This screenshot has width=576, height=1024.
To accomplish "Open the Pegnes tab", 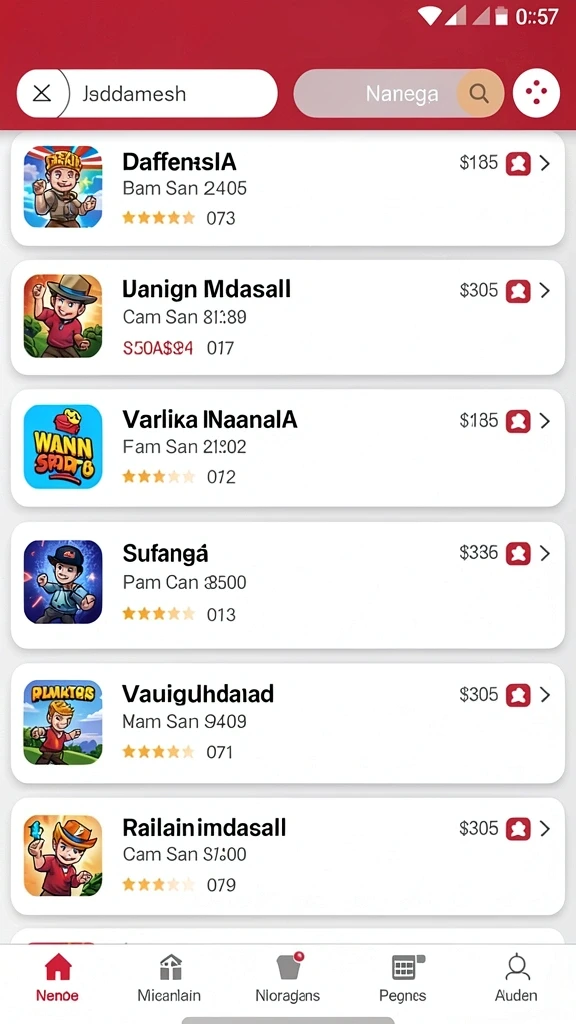I will pyautogui.click(x=403, y=978).
